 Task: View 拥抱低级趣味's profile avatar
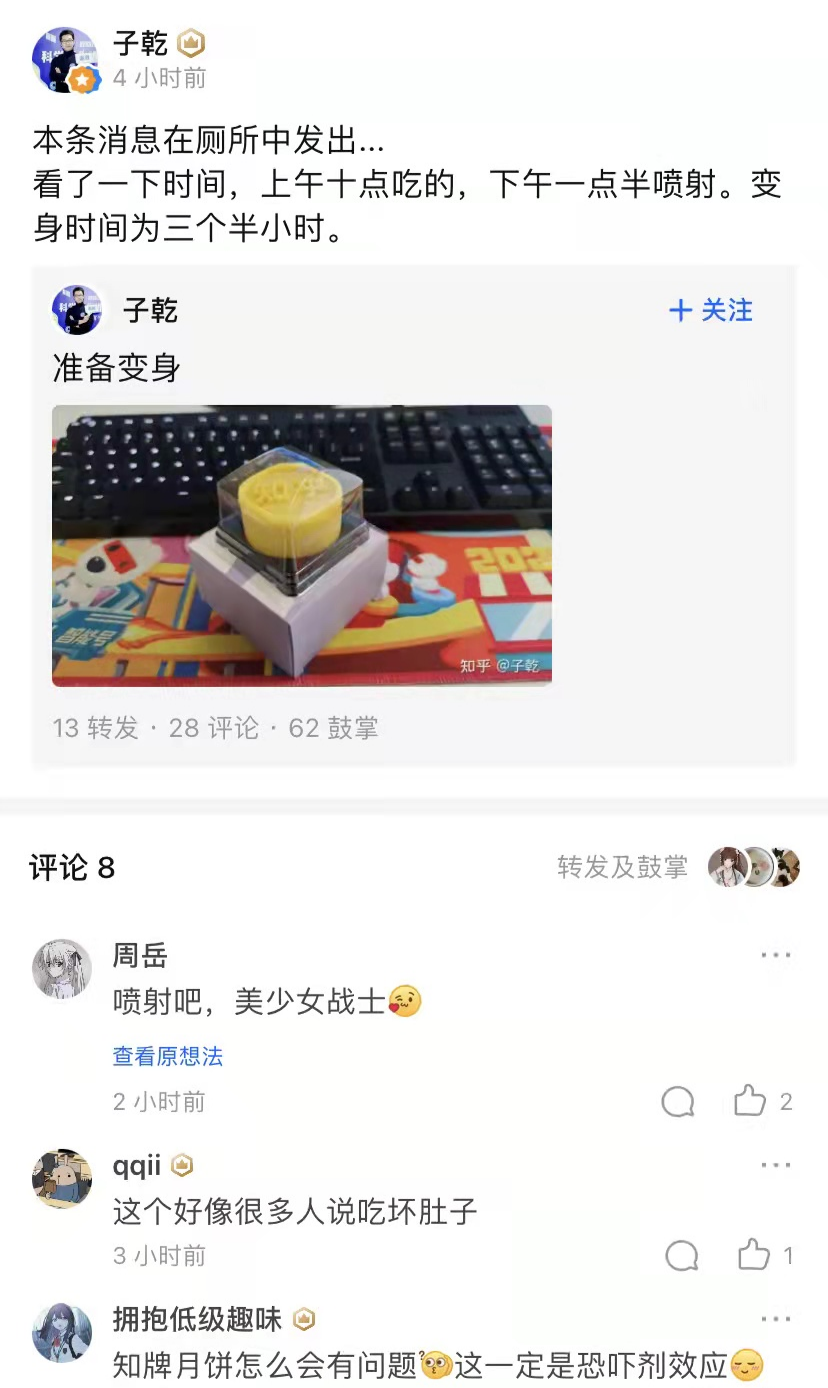click(62, 1332)
